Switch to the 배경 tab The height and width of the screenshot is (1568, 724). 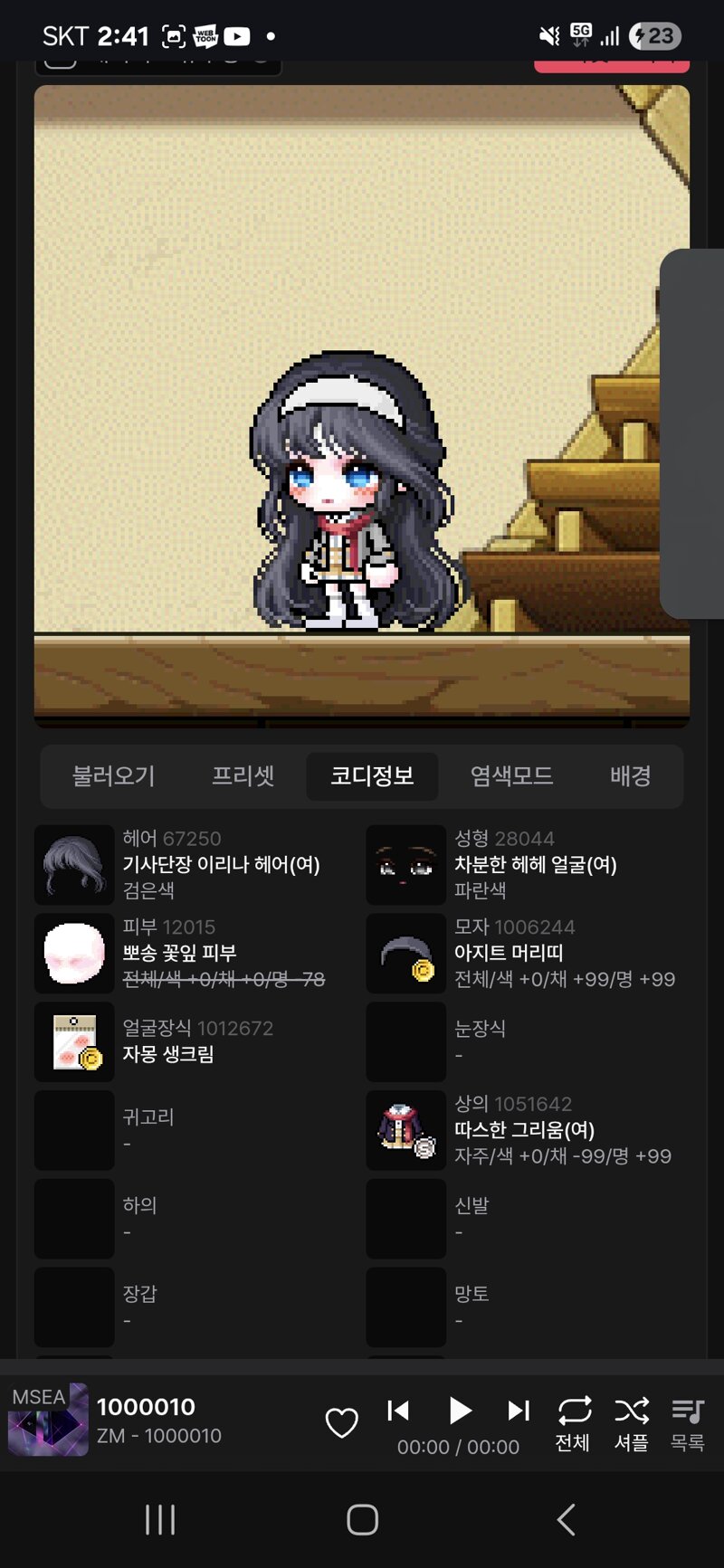click(x=630, y=776)
